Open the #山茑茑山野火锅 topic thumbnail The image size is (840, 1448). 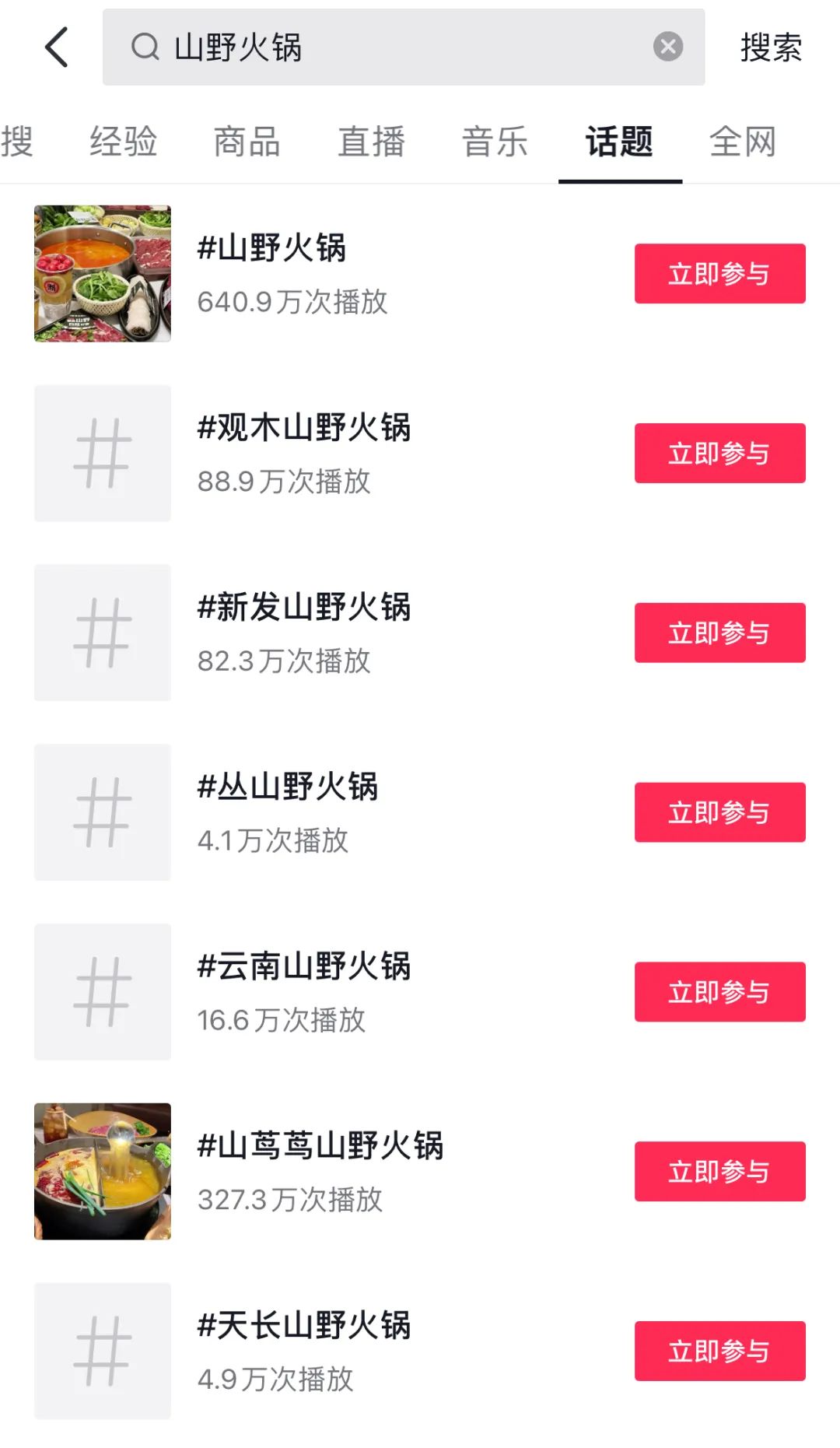tap(102, 1170)
